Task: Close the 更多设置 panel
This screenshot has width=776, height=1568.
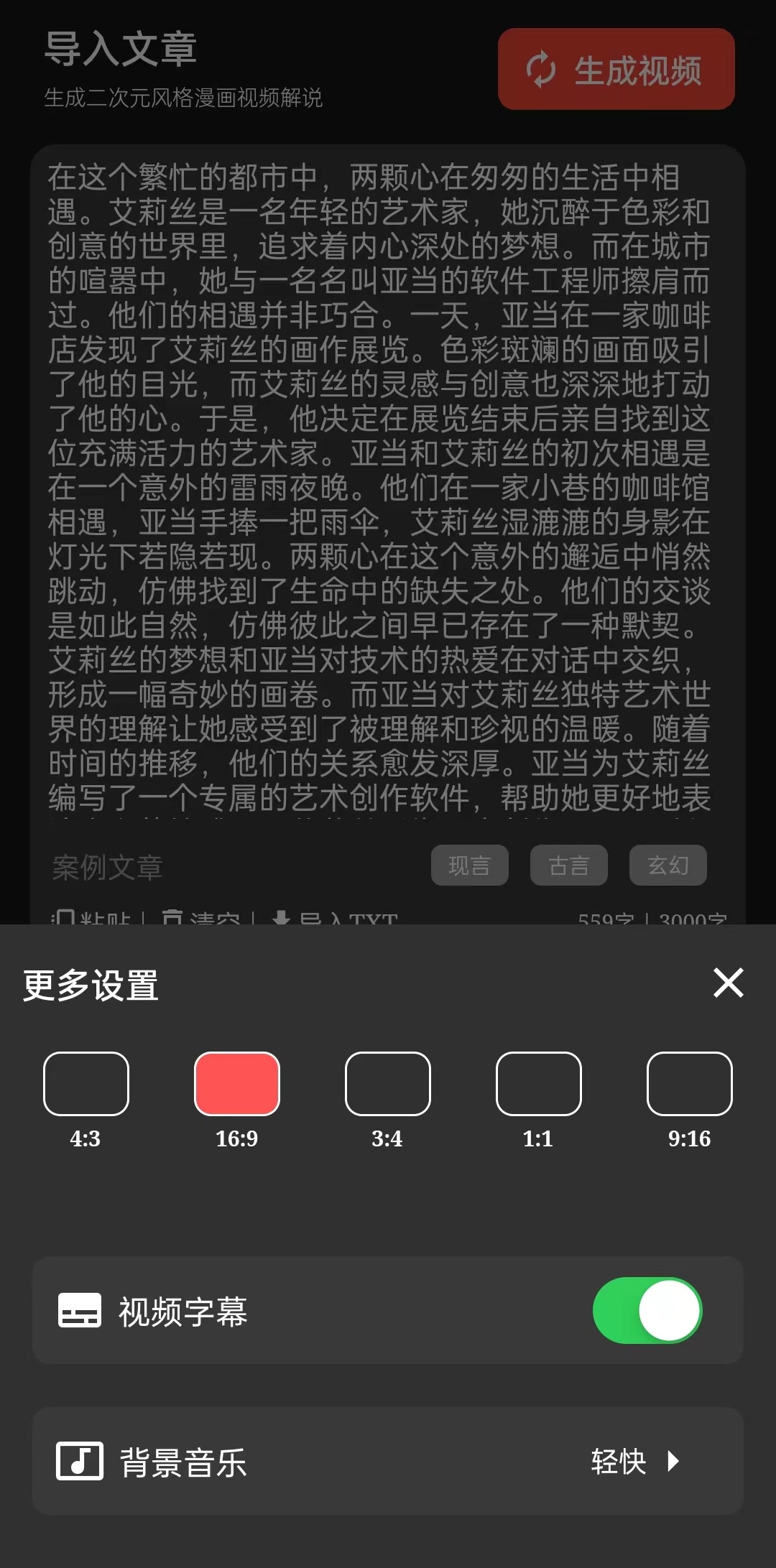Action: (x=728, y=983)
